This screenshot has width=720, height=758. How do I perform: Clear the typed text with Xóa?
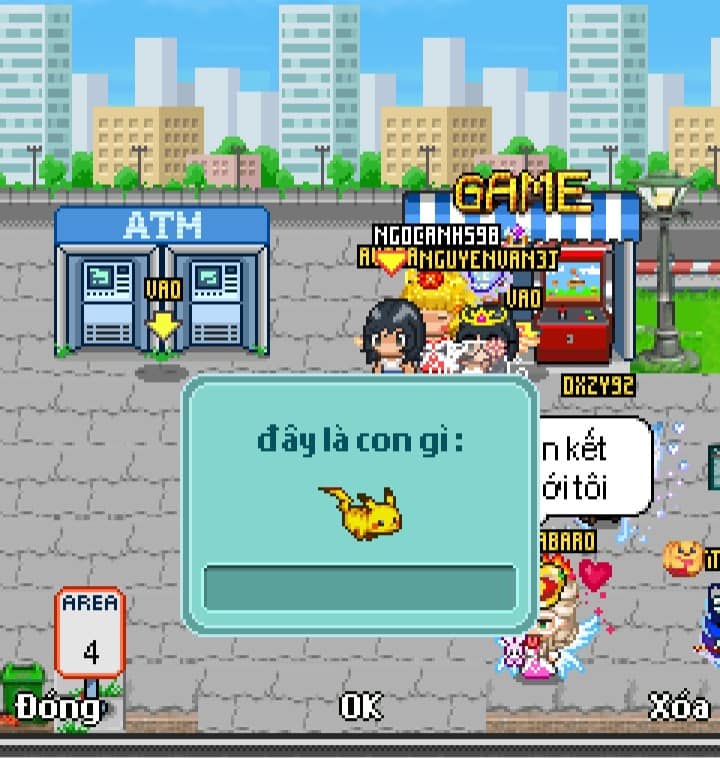[679, 707]
